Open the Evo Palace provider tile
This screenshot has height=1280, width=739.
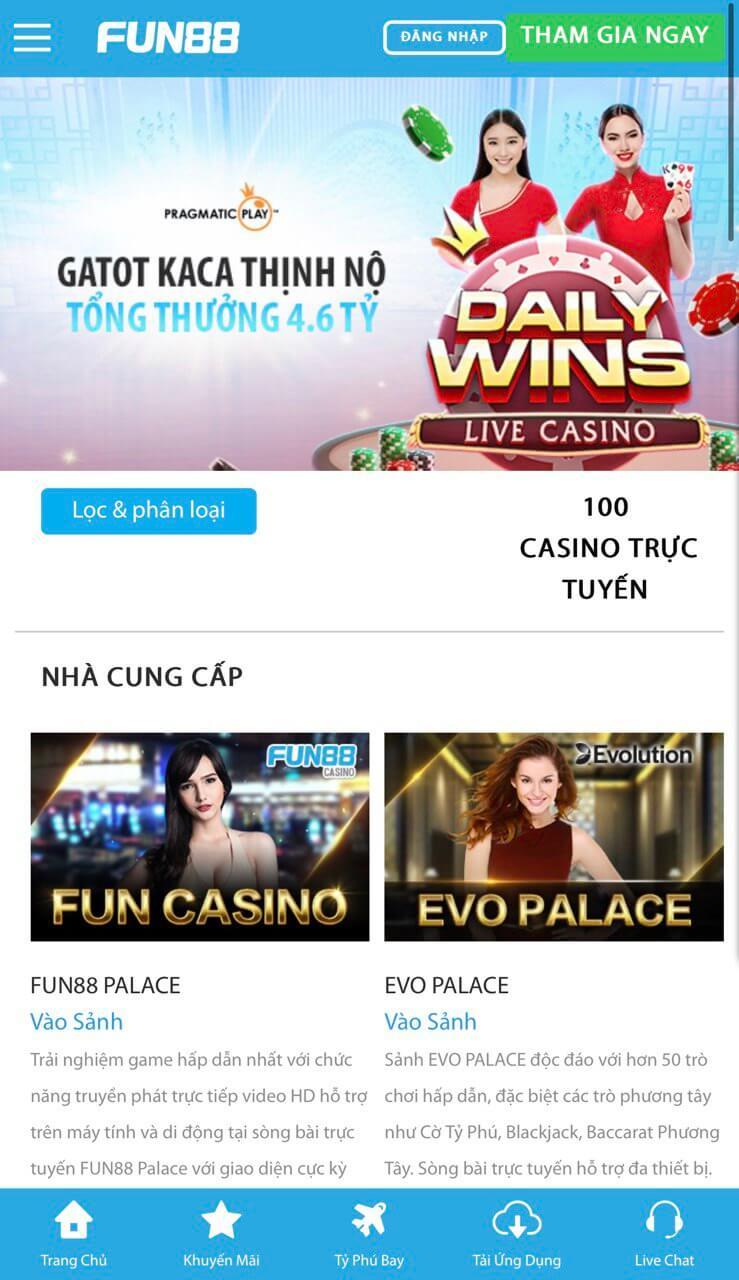553,837
